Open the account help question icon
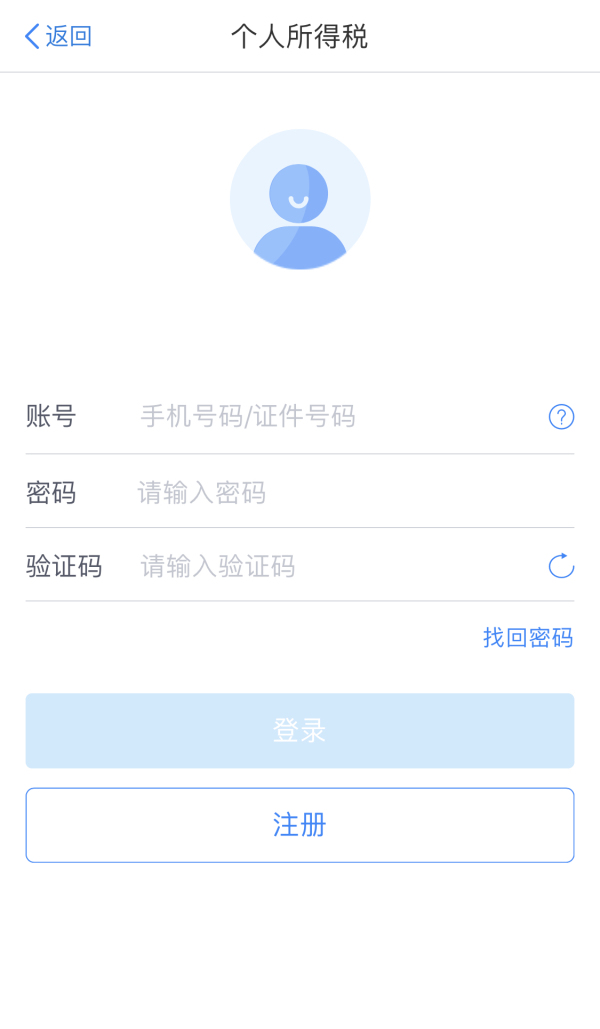The height and width of the screenshot is (1029, 600). (561, 417)
